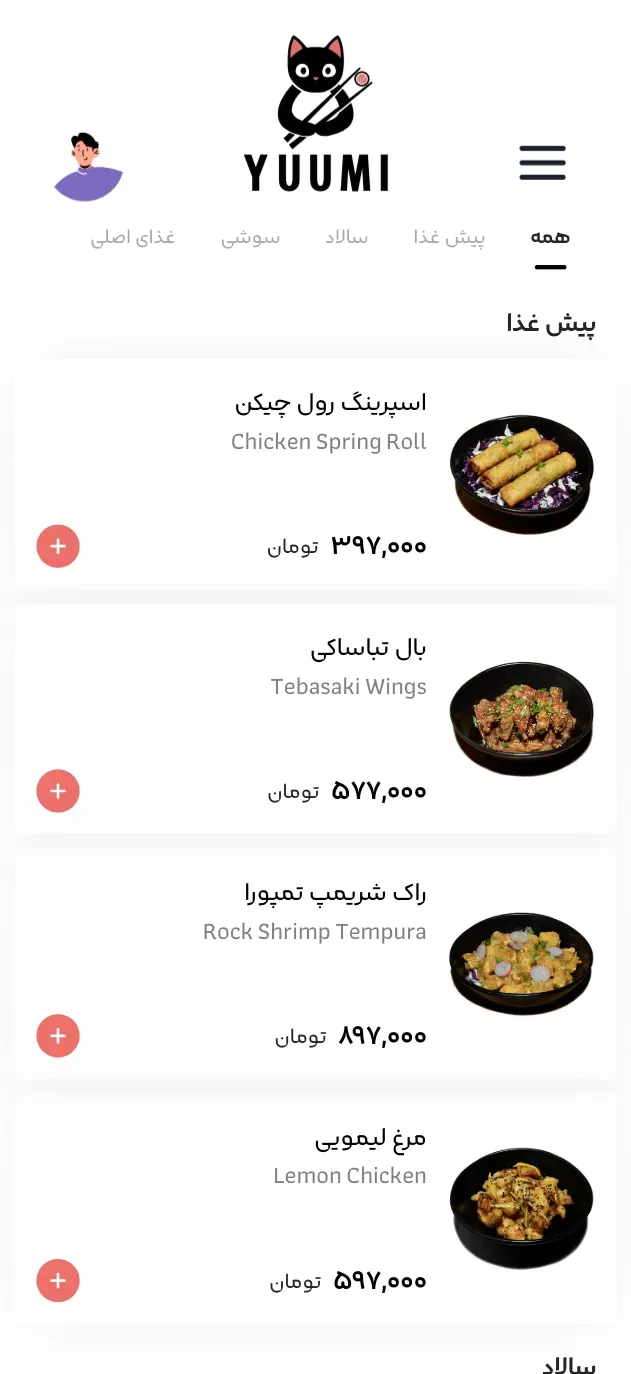This screenshot has height=1374, width=631.
Task: Open the user profile avatar
Action: pyautogui.click(x=88, y=166)
